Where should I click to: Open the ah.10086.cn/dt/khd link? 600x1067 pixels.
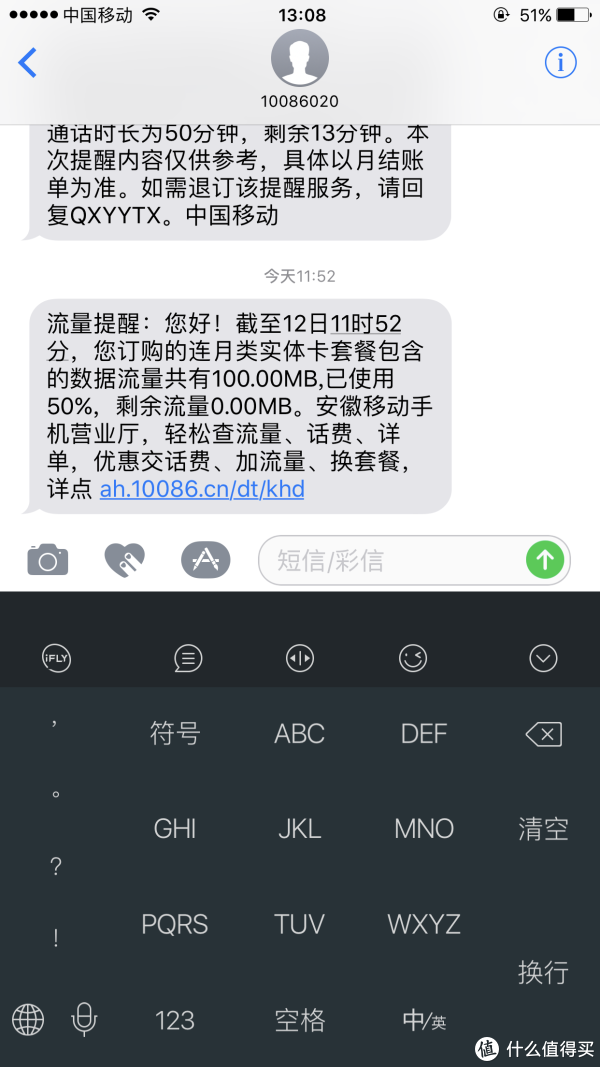coord(201,489)
